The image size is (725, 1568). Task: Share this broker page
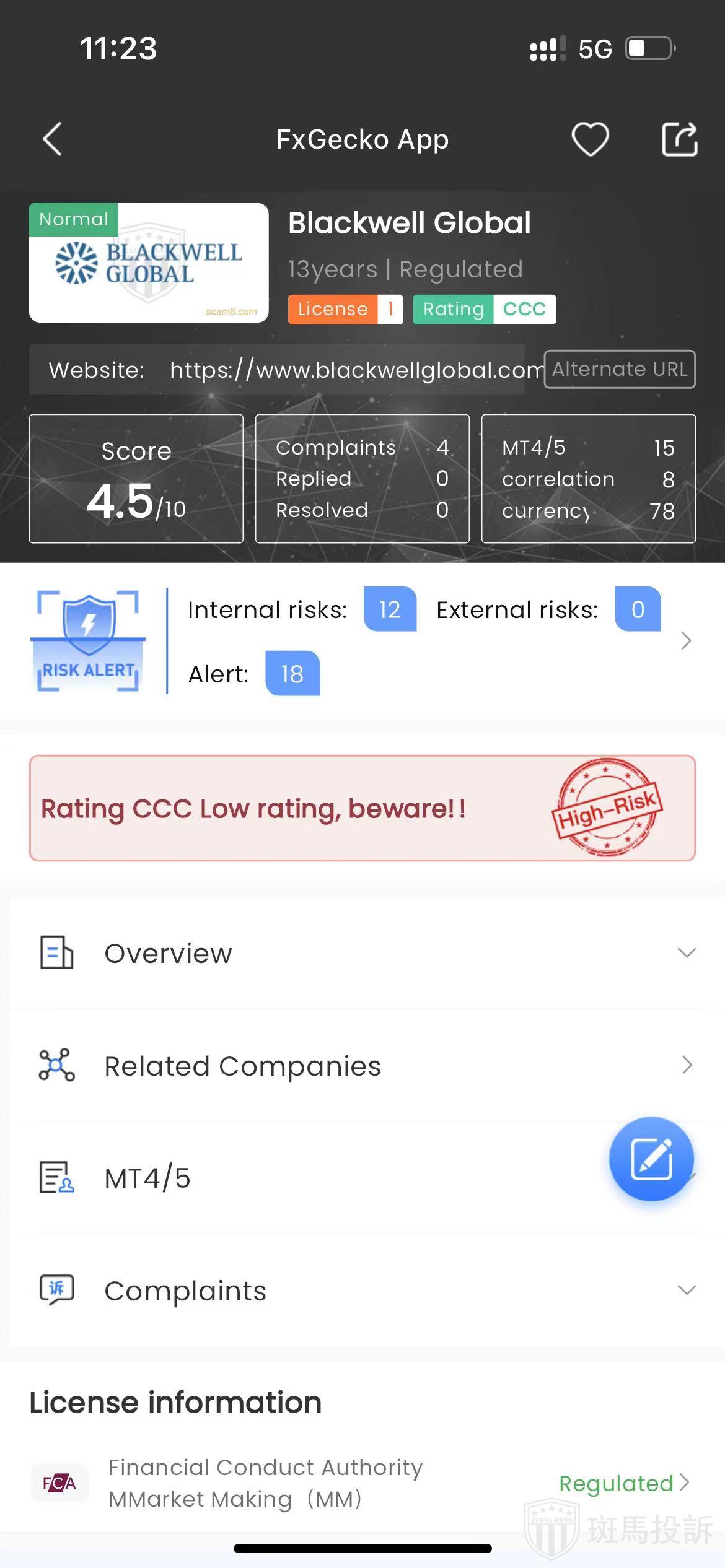(679, 139)
